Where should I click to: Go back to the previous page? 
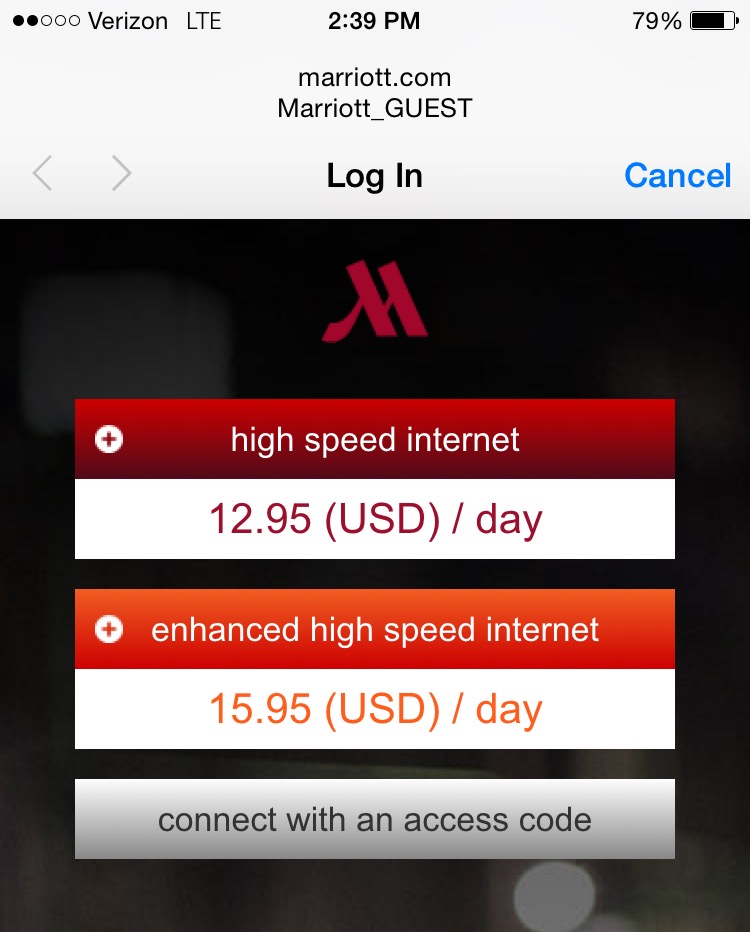click(x=42, y=175)
